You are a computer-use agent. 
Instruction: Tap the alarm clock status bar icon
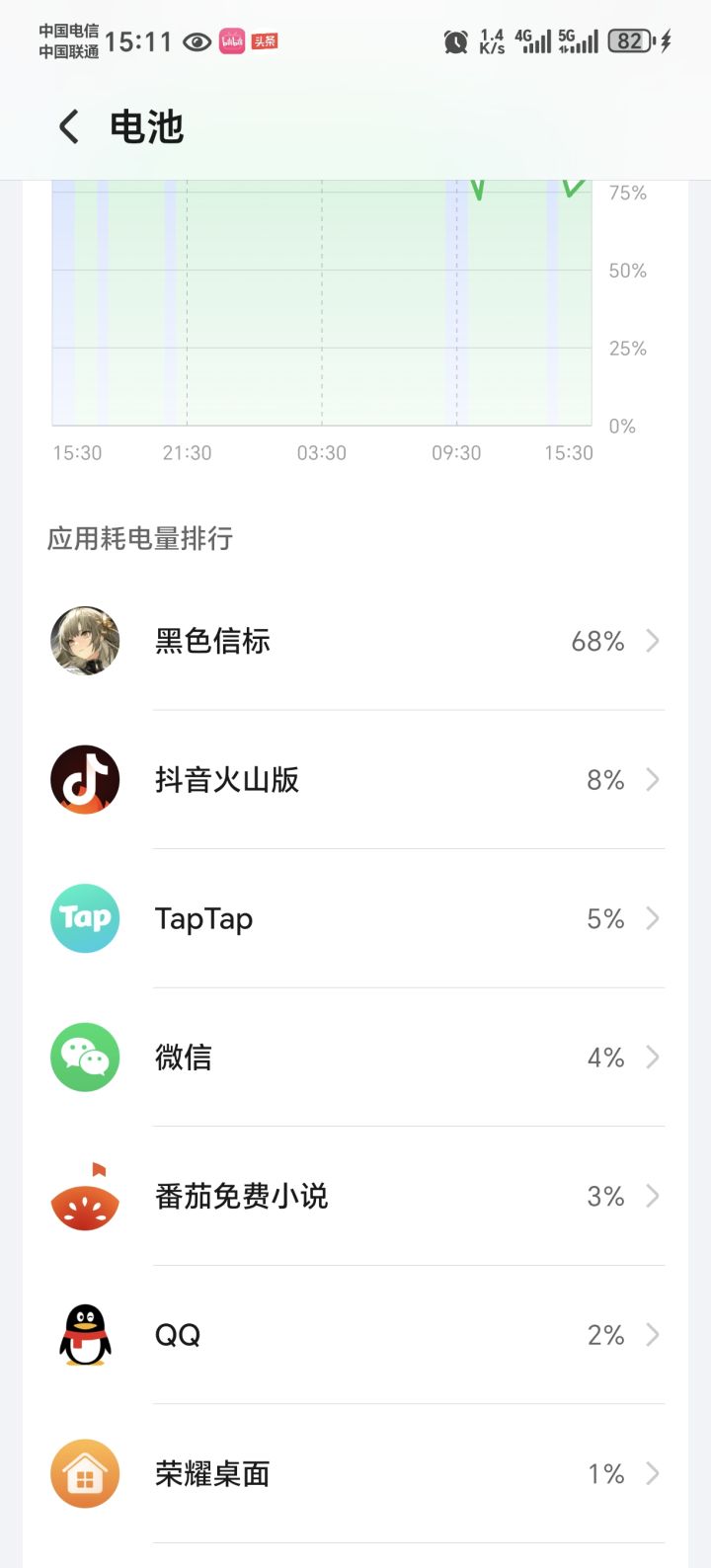[455, 41]
